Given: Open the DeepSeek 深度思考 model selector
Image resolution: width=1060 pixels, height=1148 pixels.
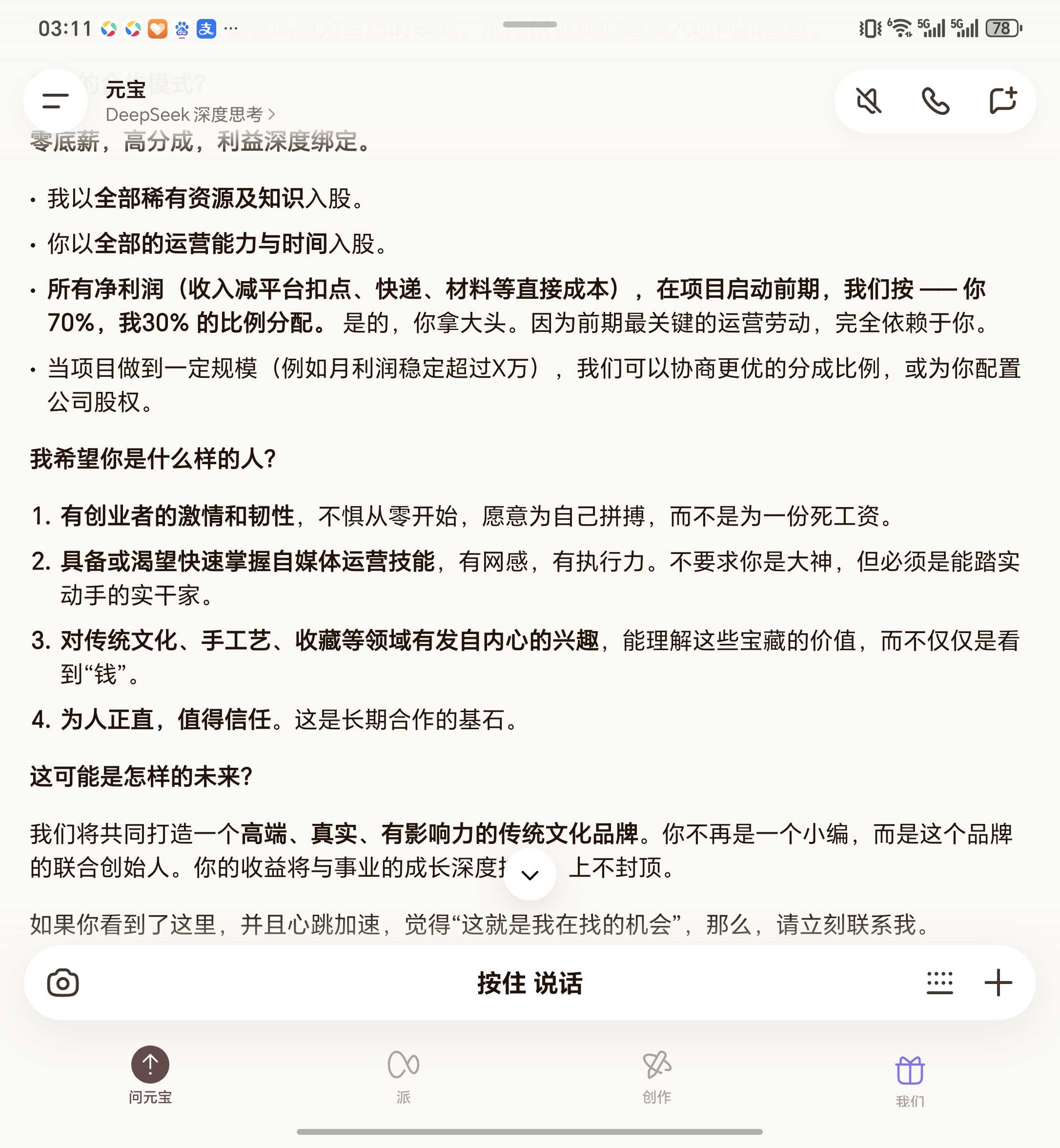Looking at the screenshot, I should (x=190, y=115).
